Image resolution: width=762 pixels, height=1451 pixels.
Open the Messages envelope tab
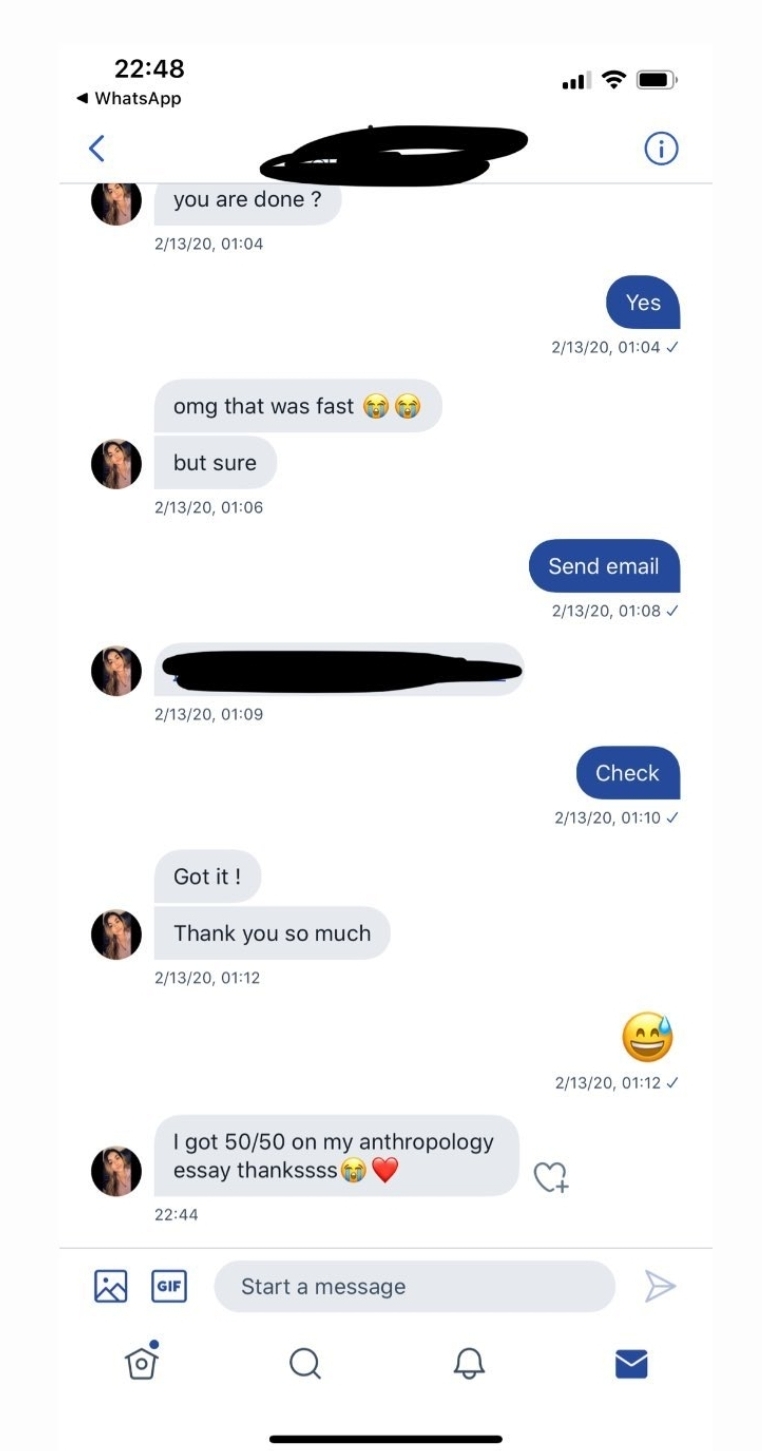[631, 1363]
